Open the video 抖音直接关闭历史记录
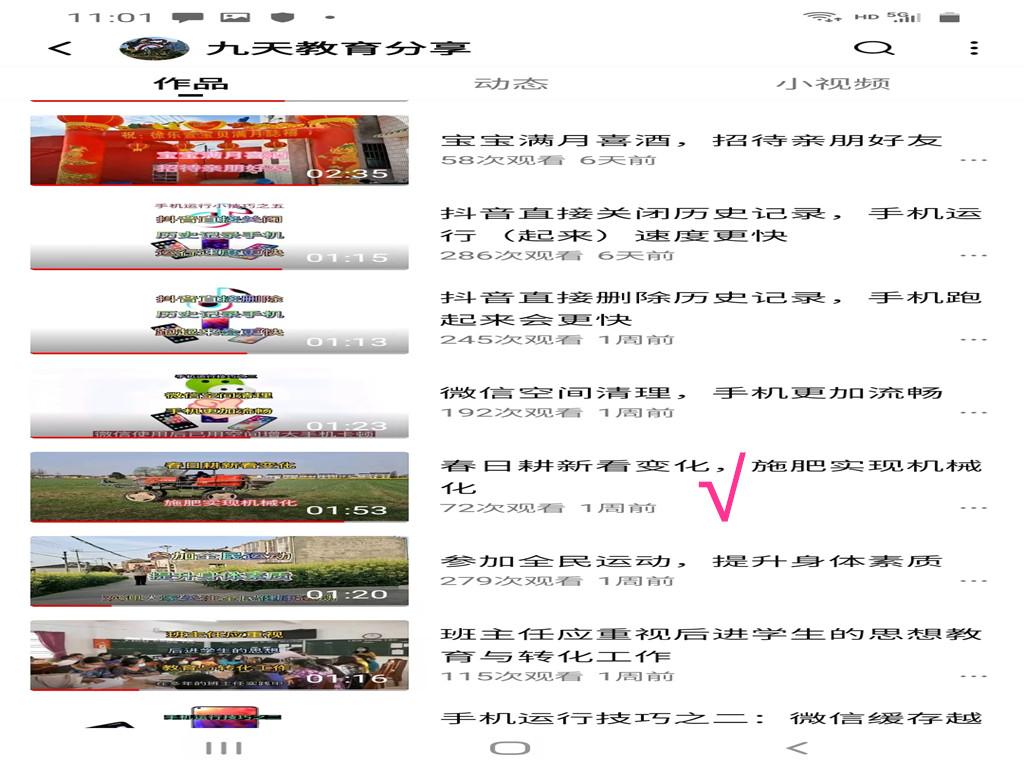The height and width of the screenshot is (768, 1024). 219,235
